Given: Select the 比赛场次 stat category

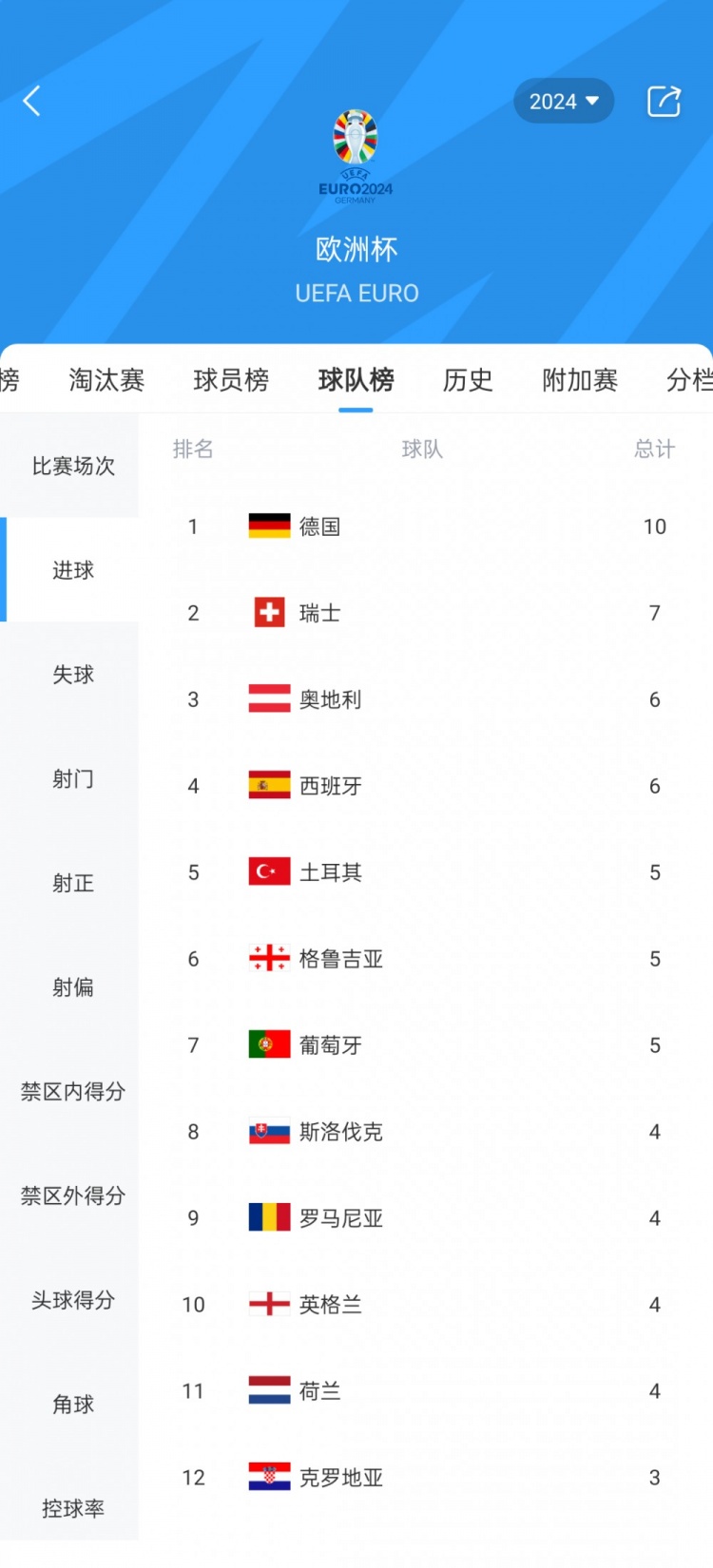Looking at the screenshot, I should [72, 466].
